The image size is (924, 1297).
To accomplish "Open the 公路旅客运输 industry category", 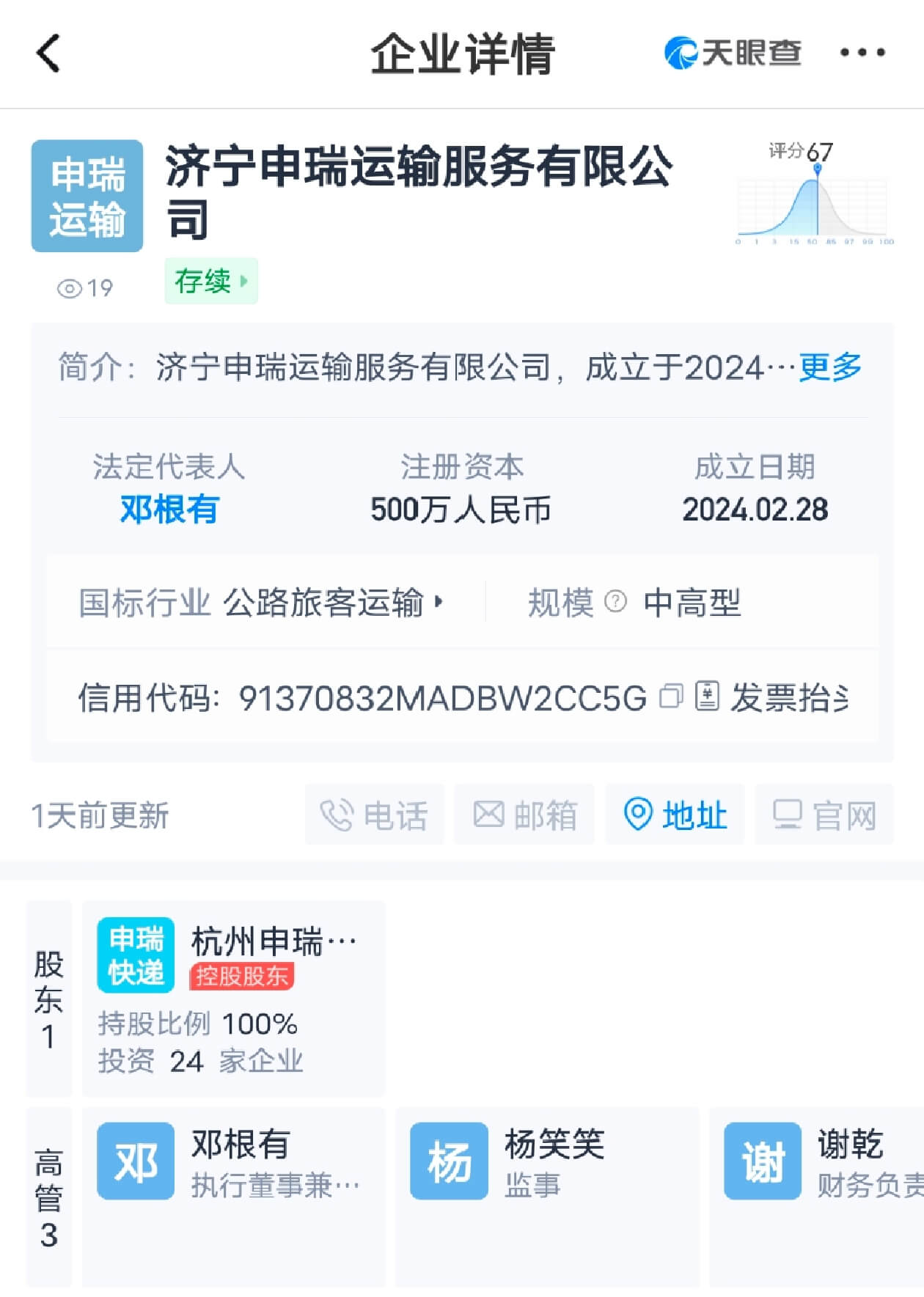I will [x=333, y=603].
